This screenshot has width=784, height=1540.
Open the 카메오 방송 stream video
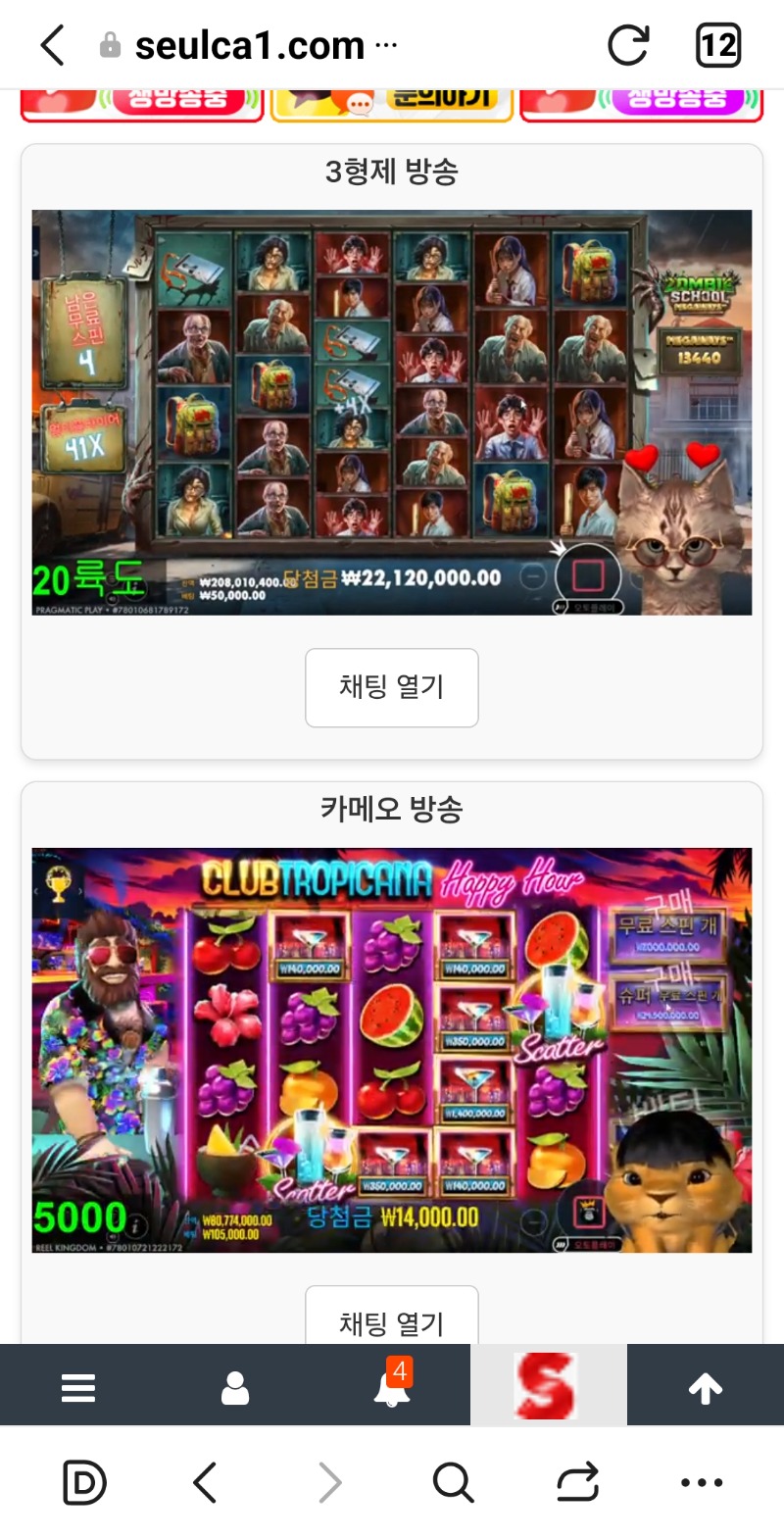point(392,1050)
